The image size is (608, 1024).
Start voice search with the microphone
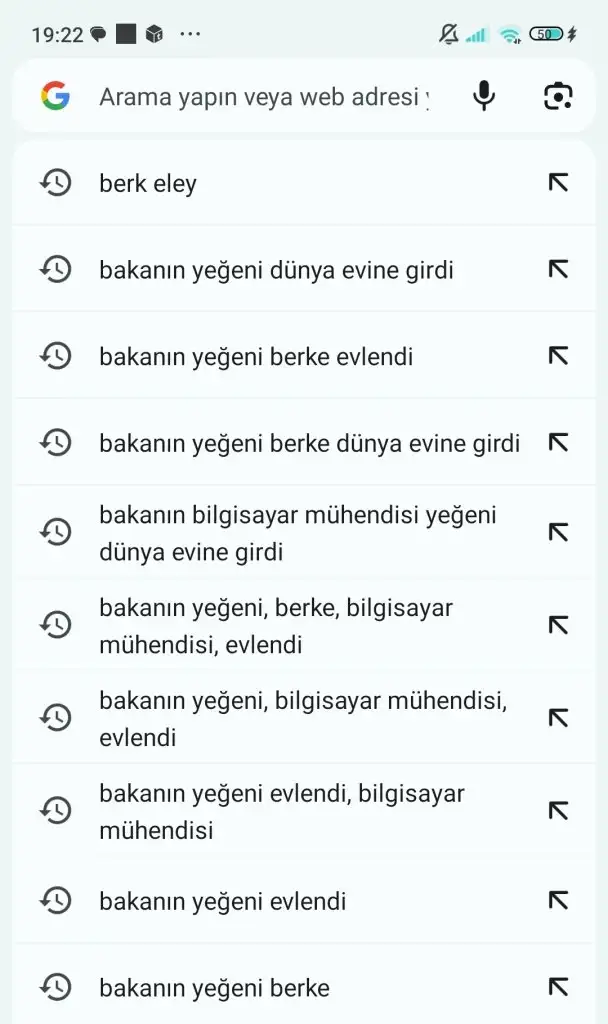click(x=484, y=96)
